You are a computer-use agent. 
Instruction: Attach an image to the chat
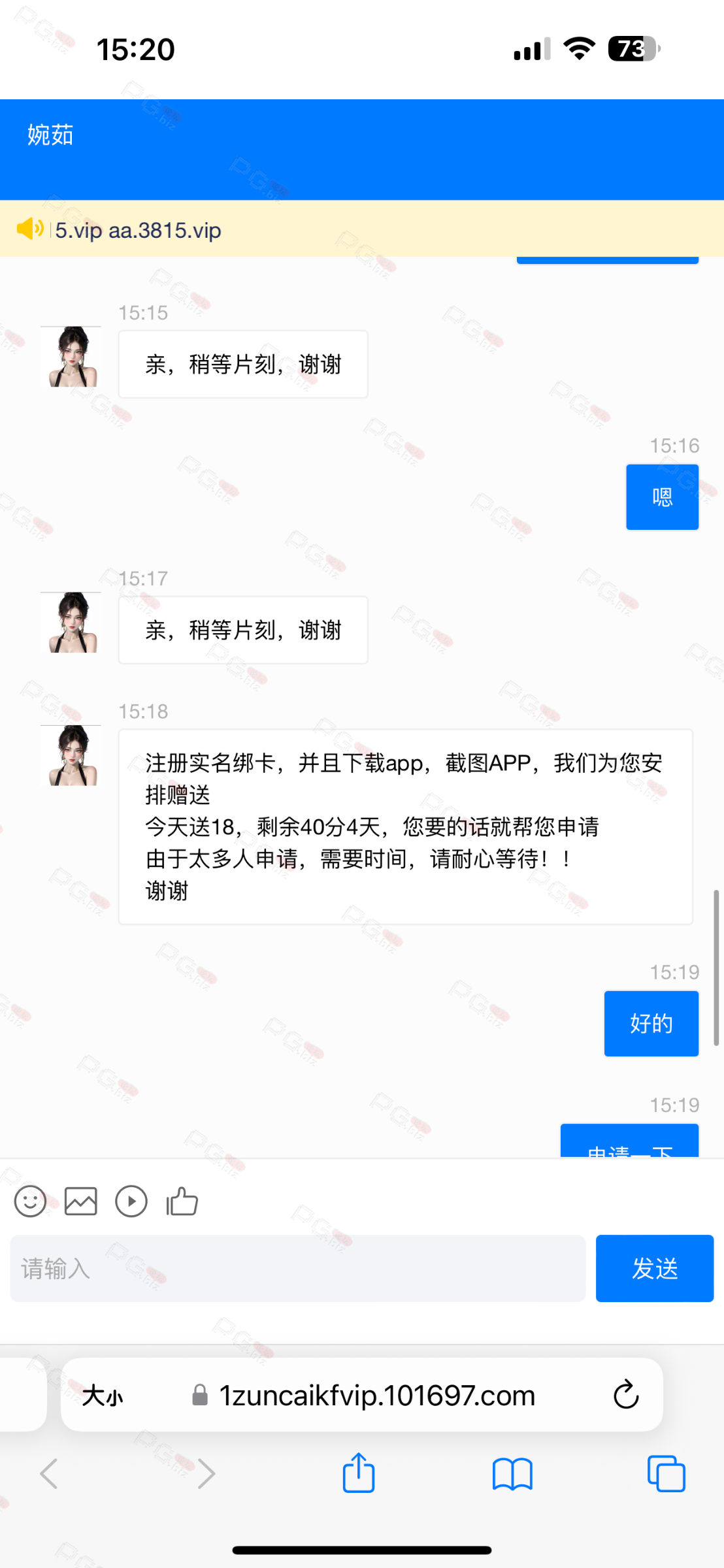click(81, 1201)
